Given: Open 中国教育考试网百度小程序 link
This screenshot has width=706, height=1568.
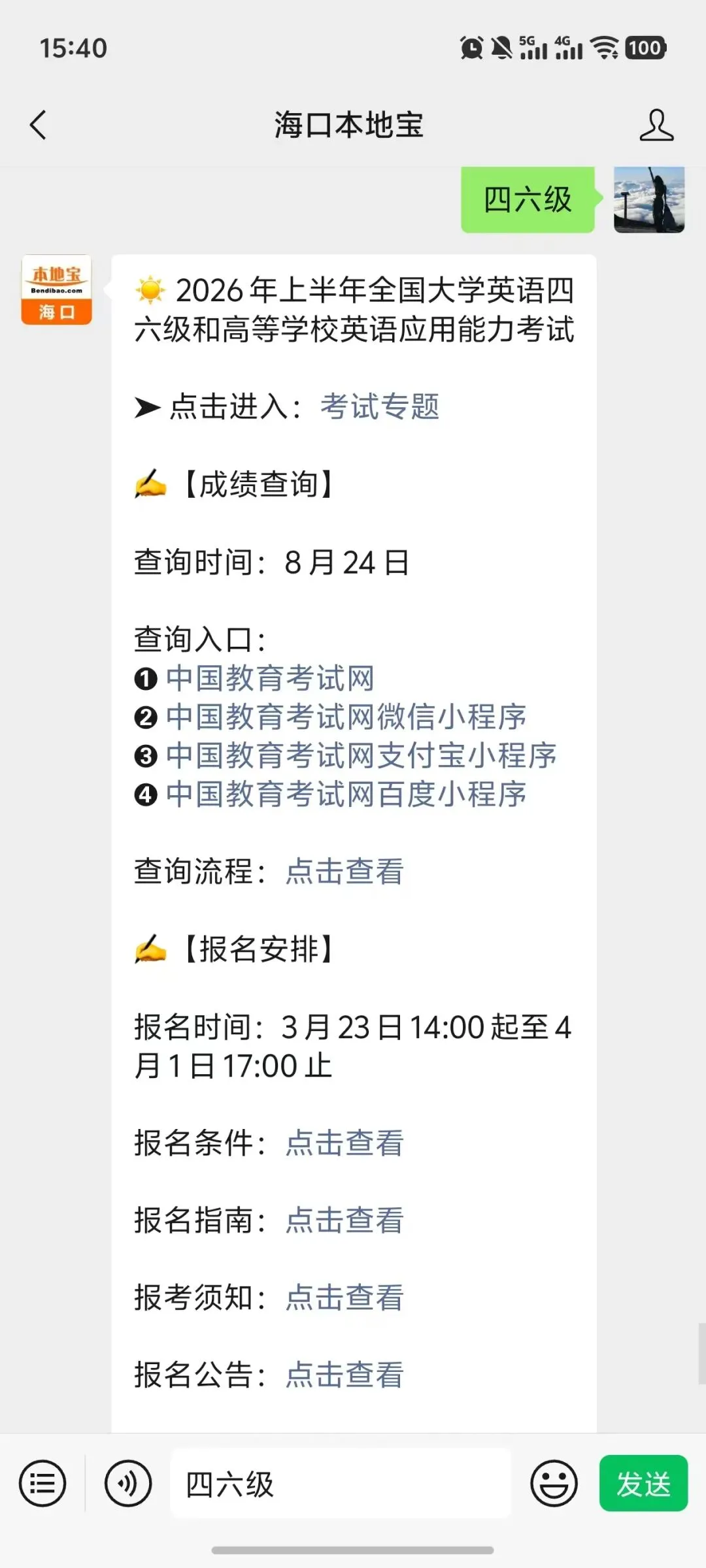Looking at the screenshot, I should coord(346,794).
